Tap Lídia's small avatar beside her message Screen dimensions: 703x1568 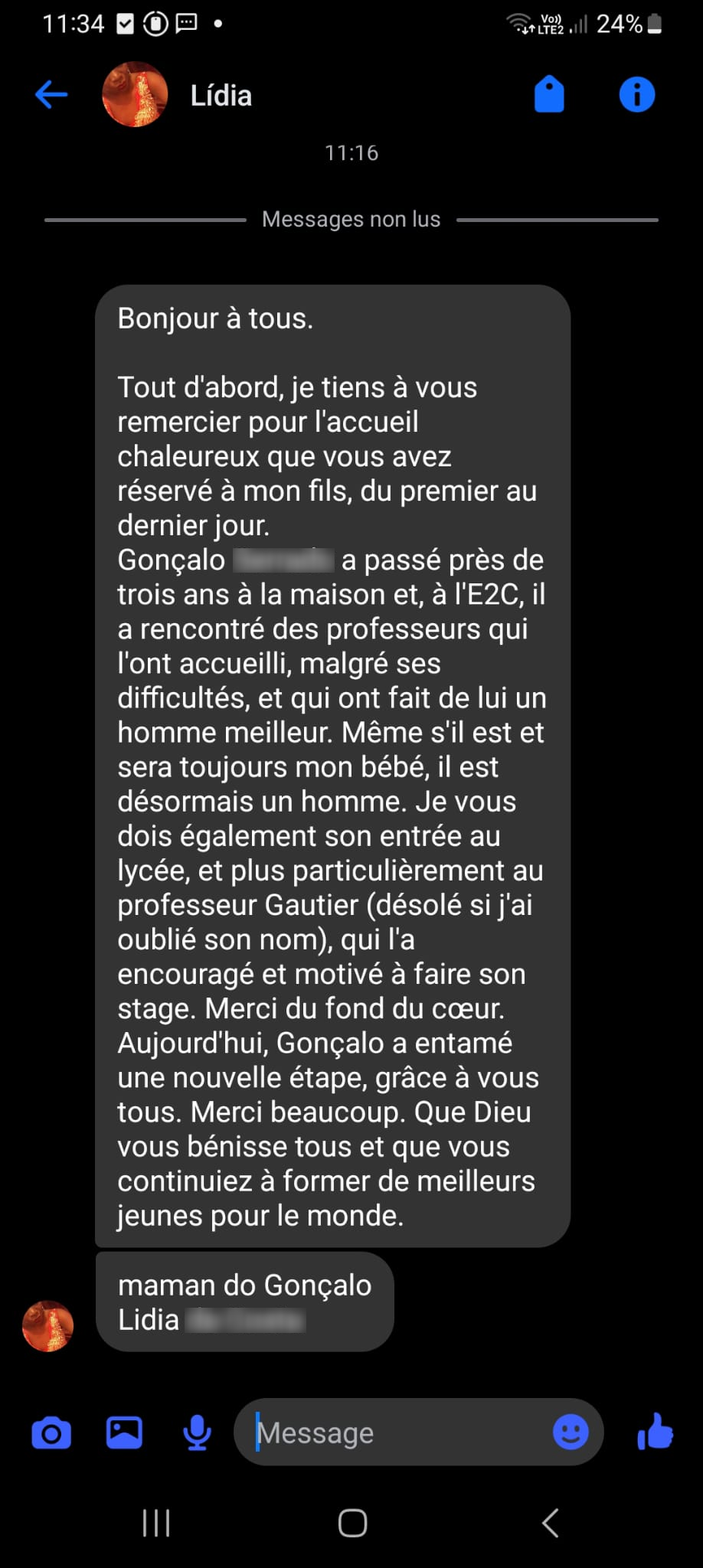[x=48, y=1325]
